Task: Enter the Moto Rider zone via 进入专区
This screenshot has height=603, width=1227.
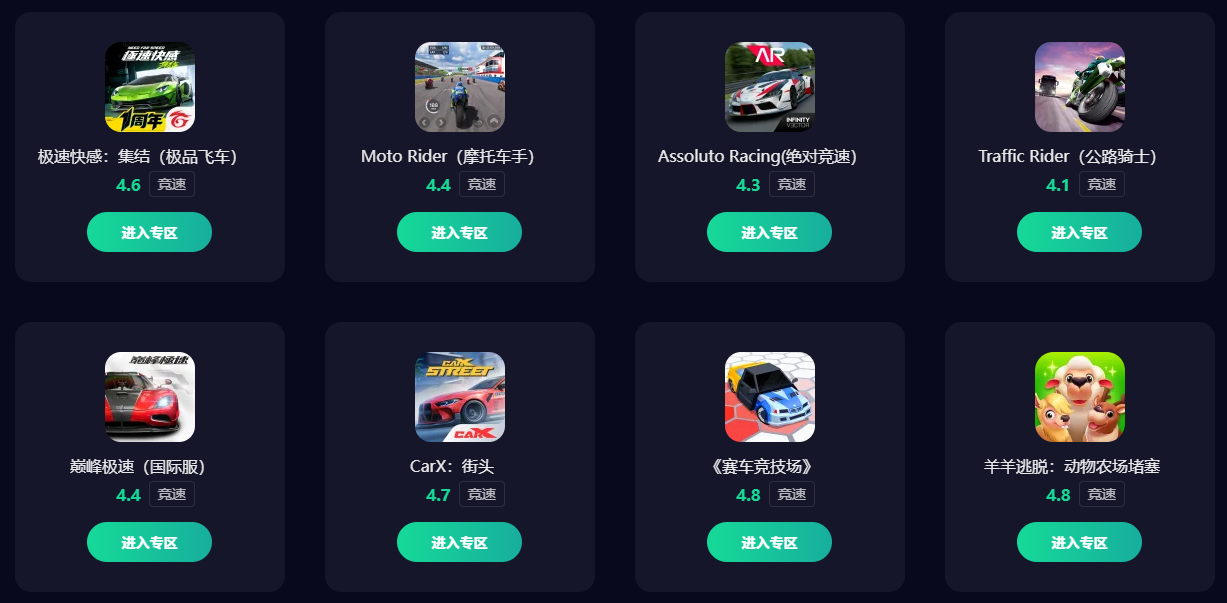Action: [459, 232]
